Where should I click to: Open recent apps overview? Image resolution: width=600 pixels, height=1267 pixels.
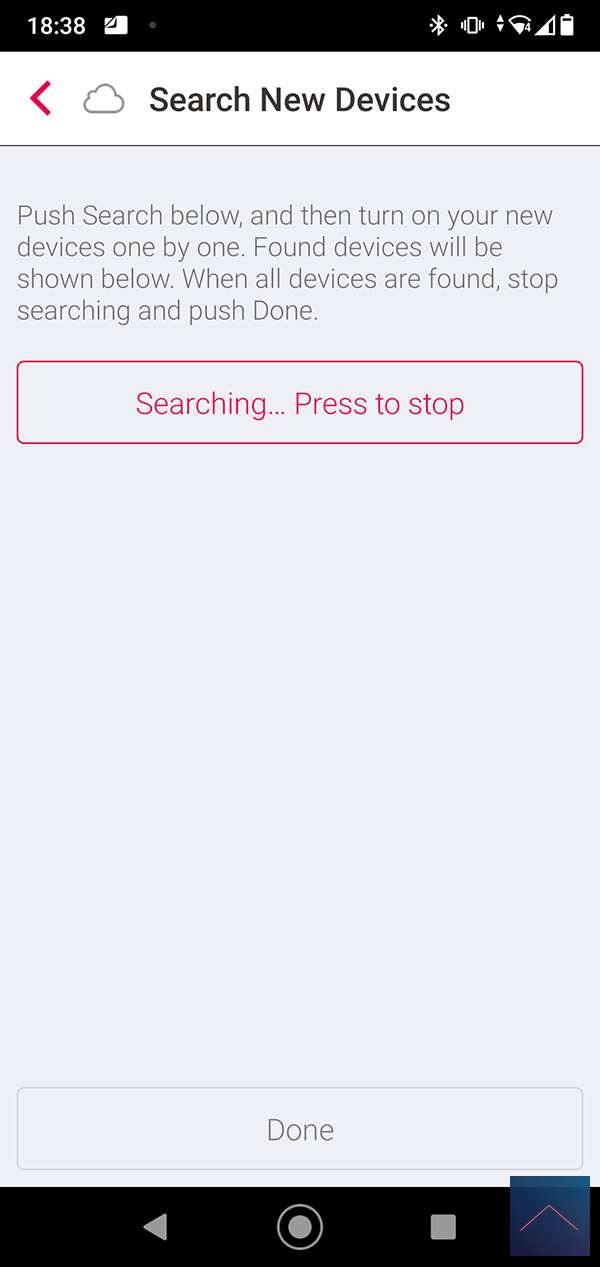(442, 1227)
